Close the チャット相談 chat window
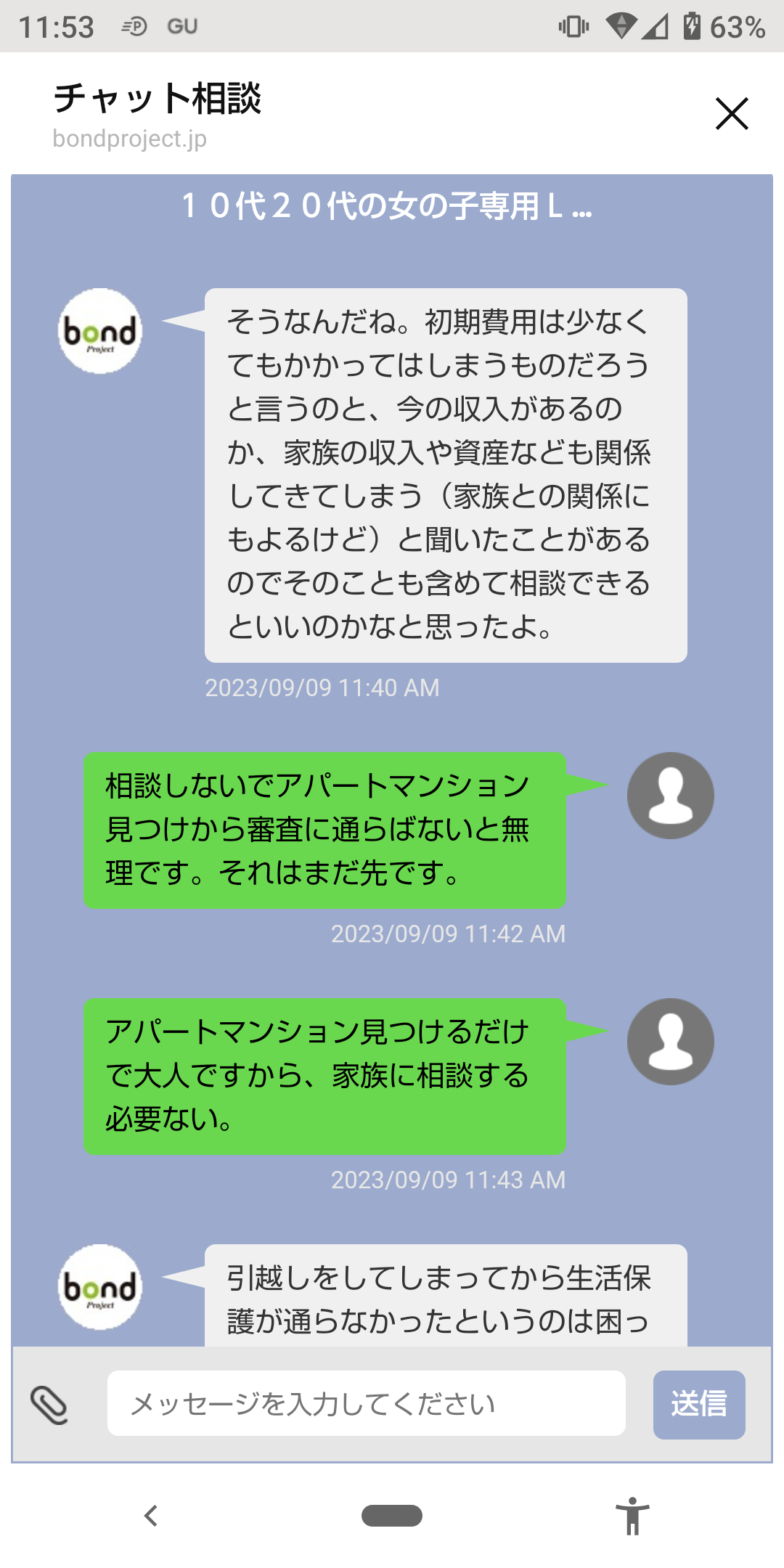This screenshot has height=1568, width=784. pyautogui.click(x=731, y=114)
